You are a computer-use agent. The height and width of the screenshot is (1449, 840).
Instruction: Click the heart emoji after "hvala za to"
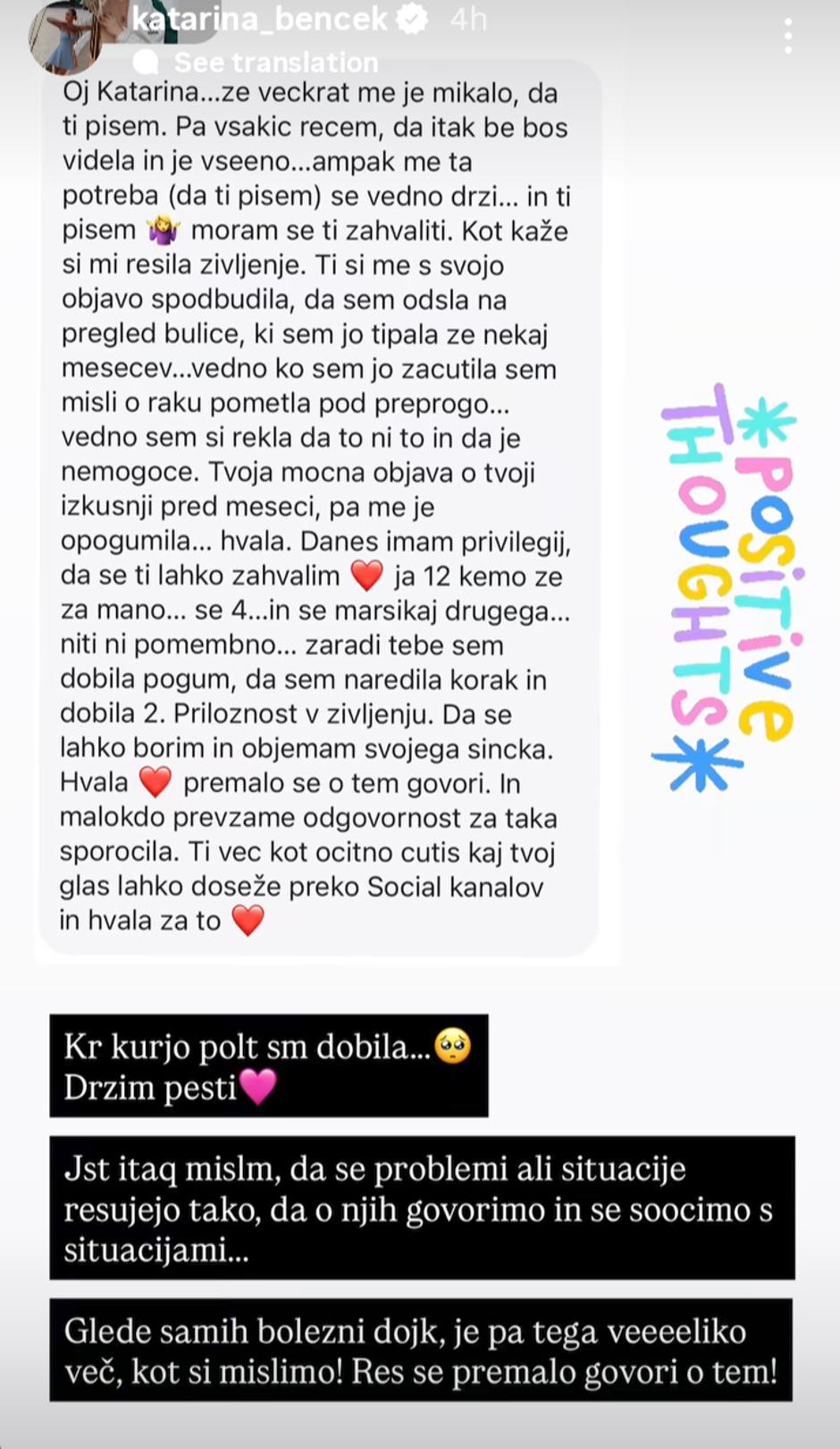coord(249,921)
